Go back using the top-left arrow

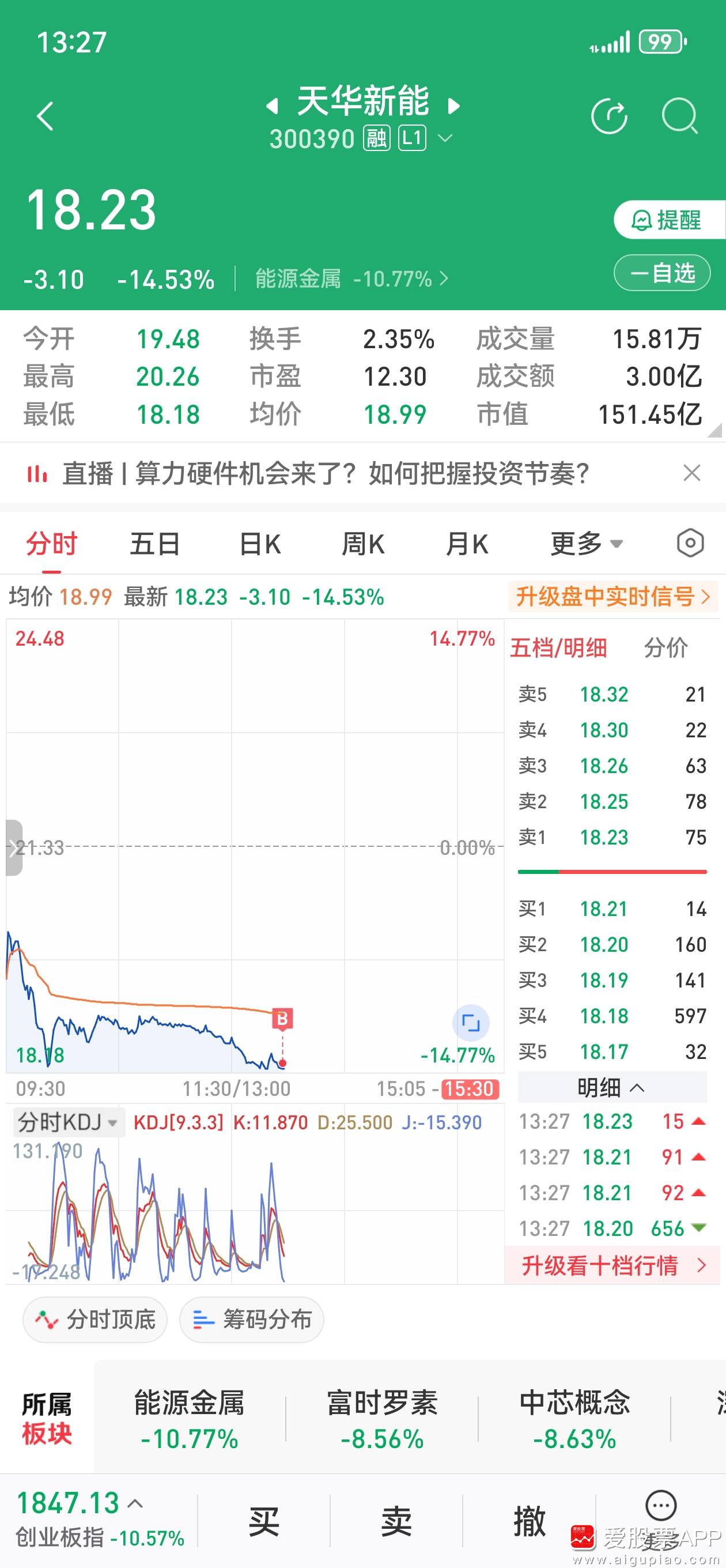(x=45, y=116)
